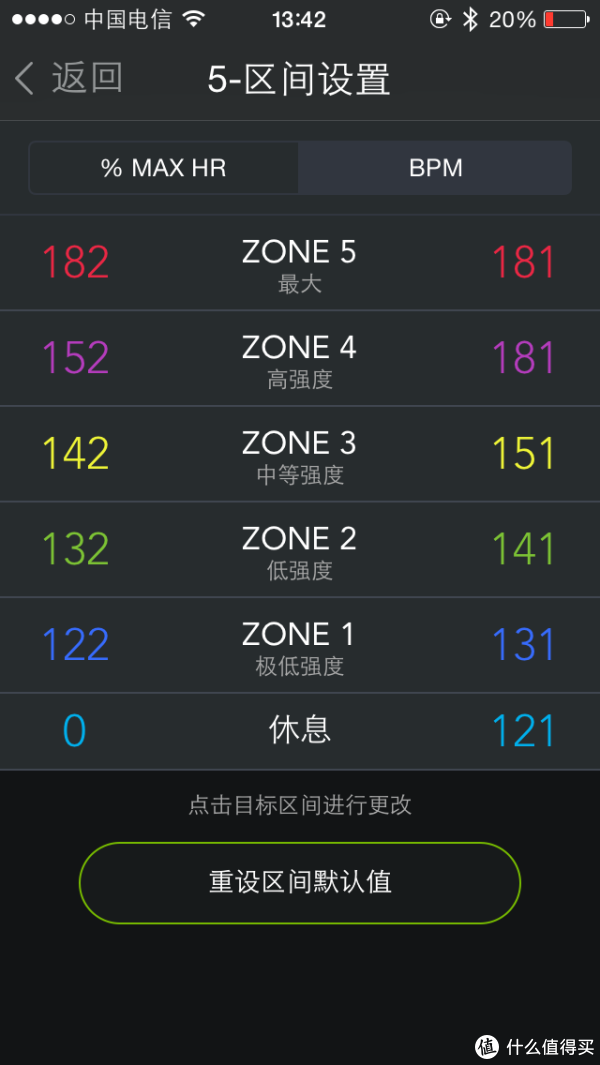The width and height of the screenshot is (600, 1065).
Task: Tap the ZONE 3 中等强度 row
Action: point(300,454)
